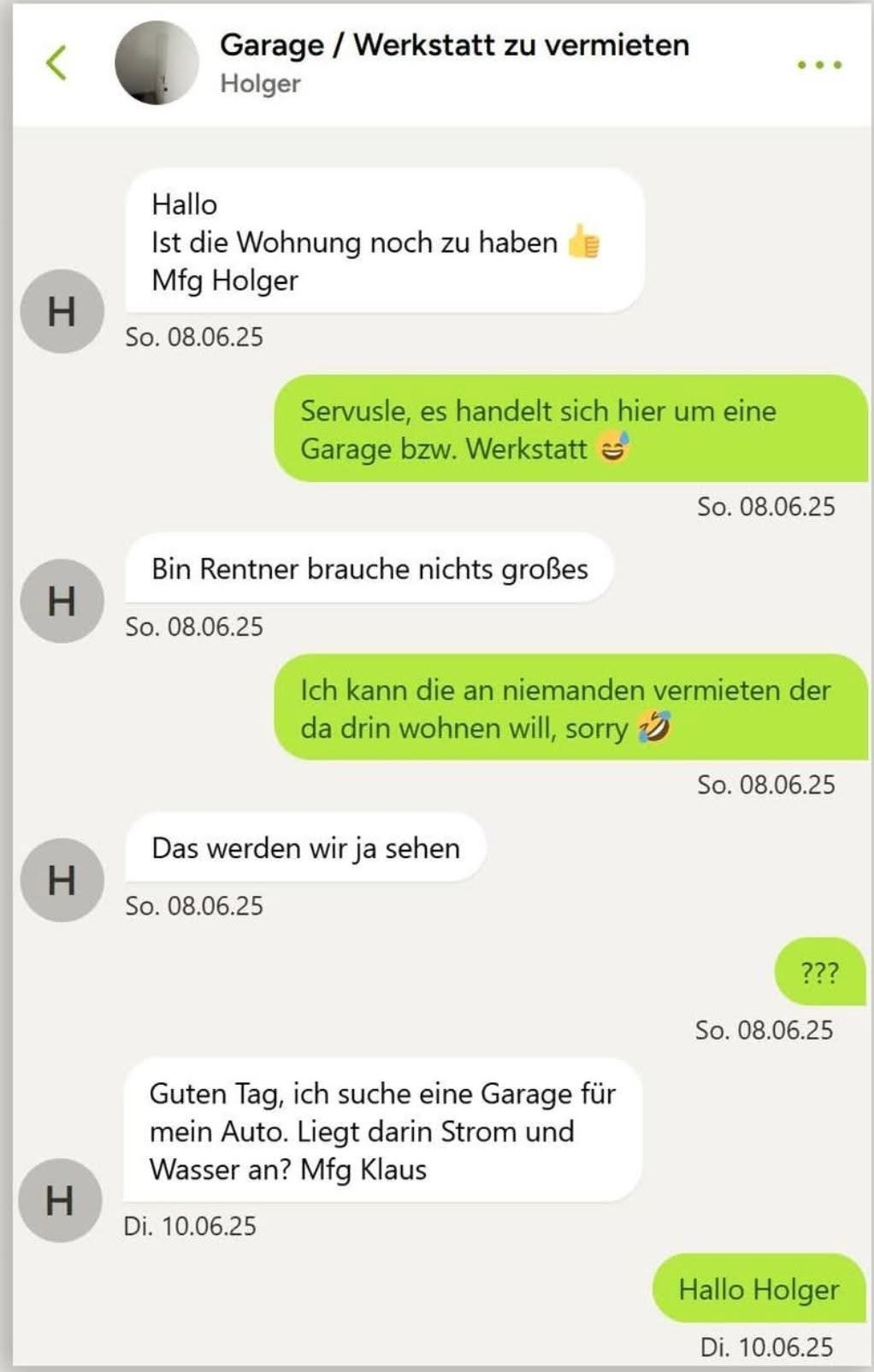Go back using the green arrow

[56, 63]
